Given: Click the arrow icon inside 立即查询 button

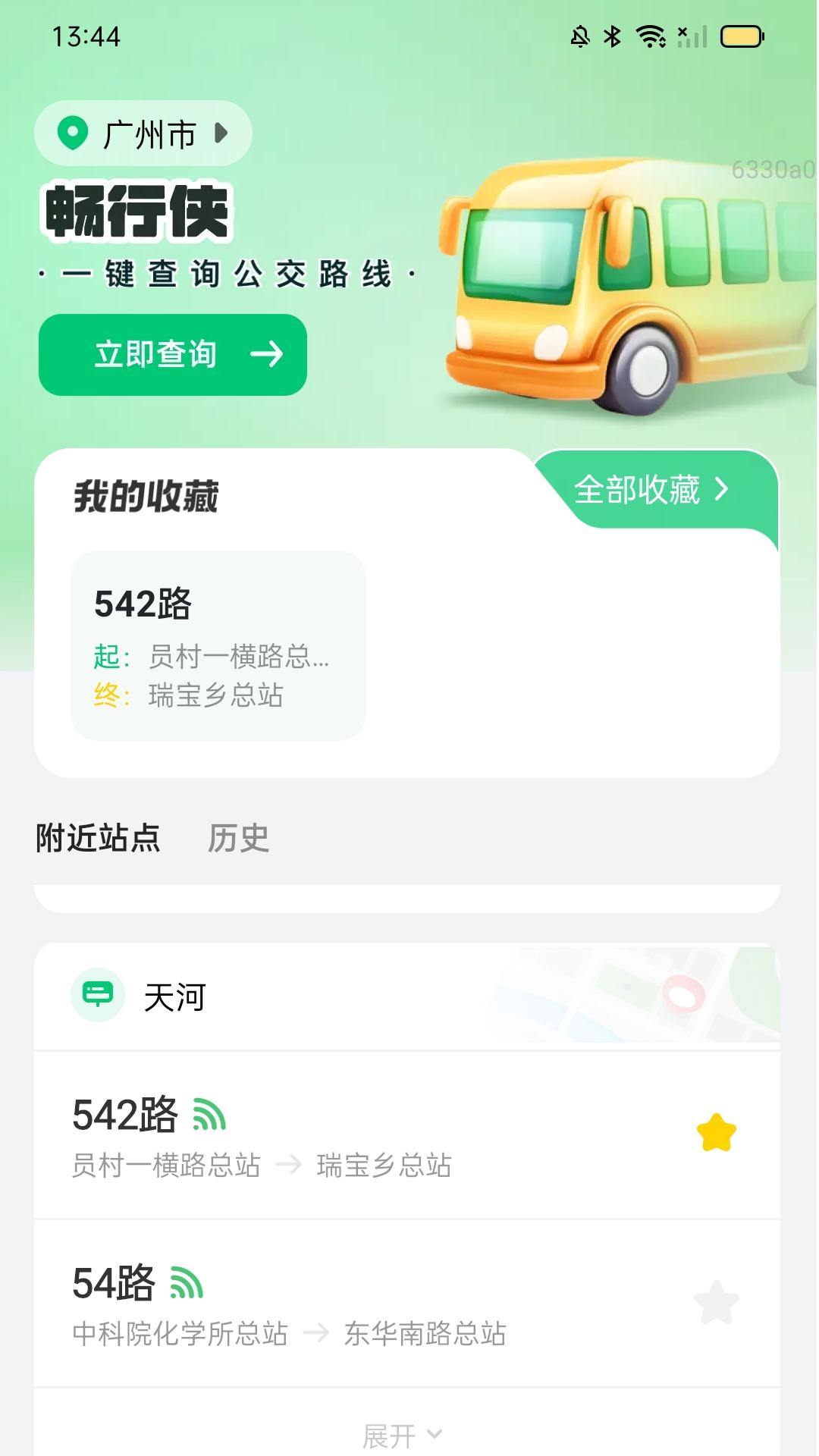Looking at the screenshot, I should (269, 355).
